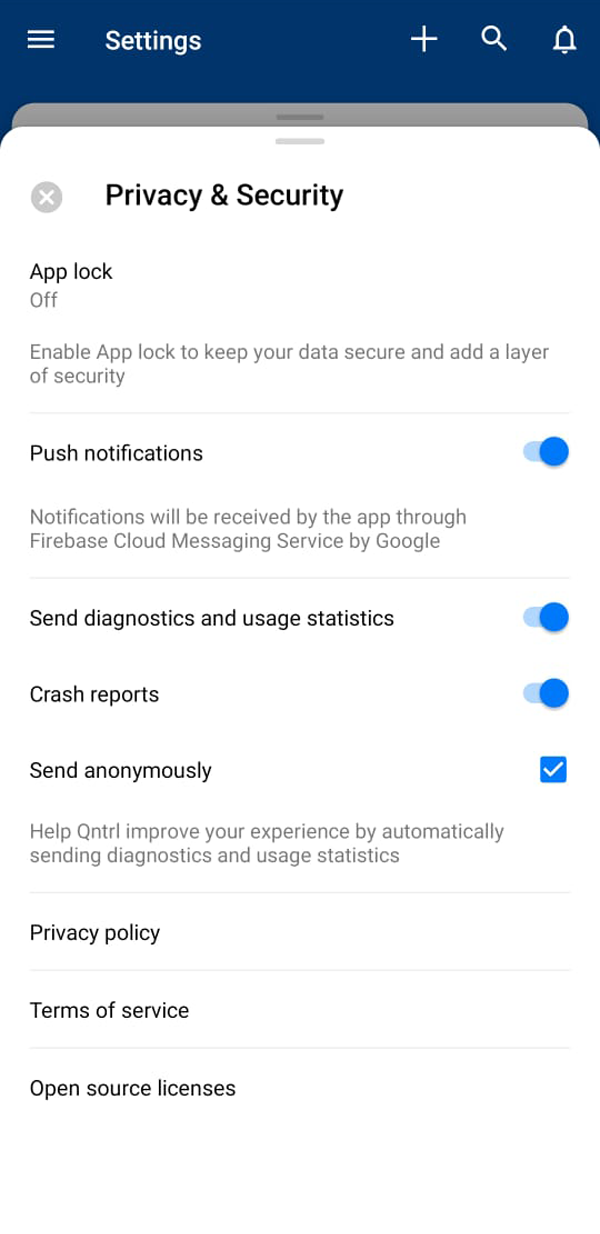This screenshot has width=600, height=1234.
Task: Tap the plus icon to add new
Action: point(424,40)
